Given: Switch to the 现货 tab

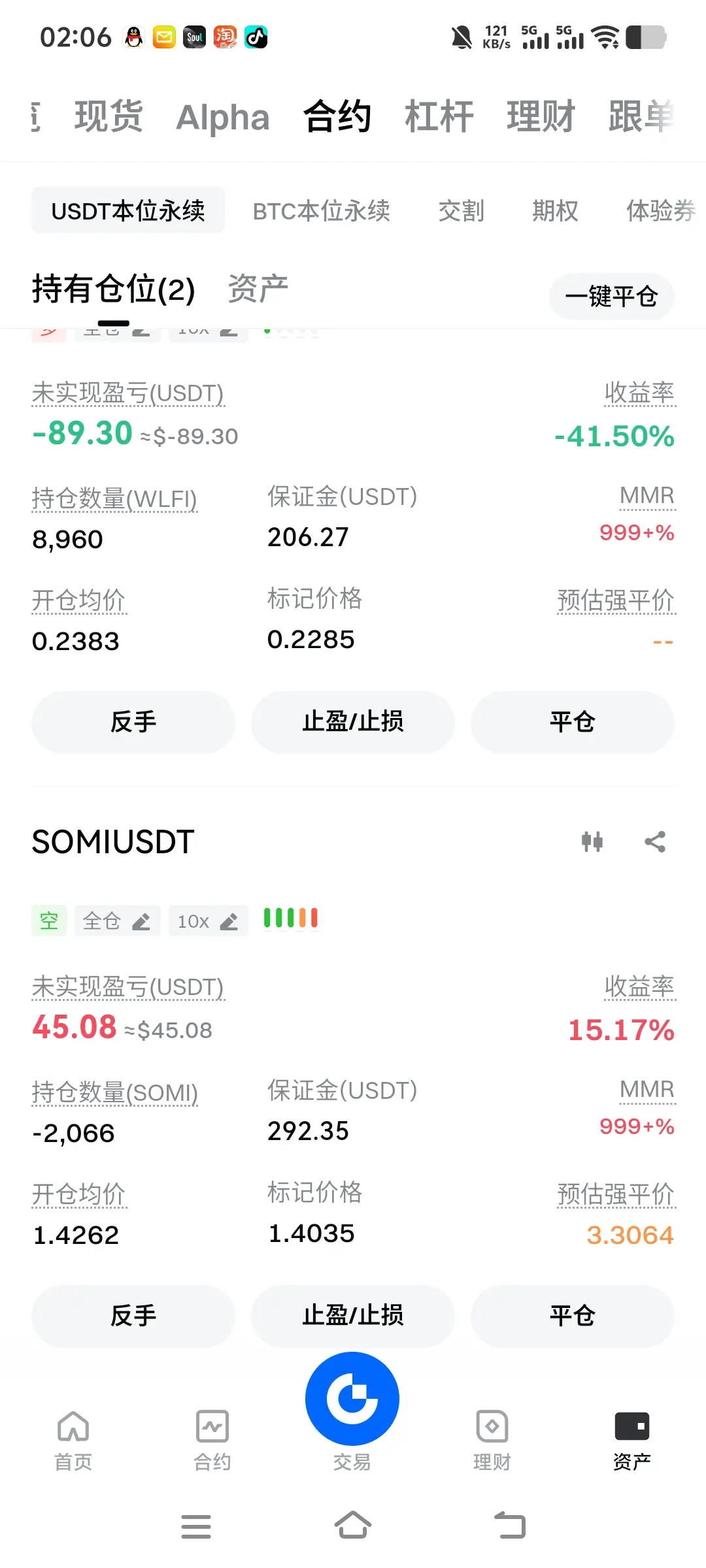Looking at the screenshot, I should tap(109, 117).
